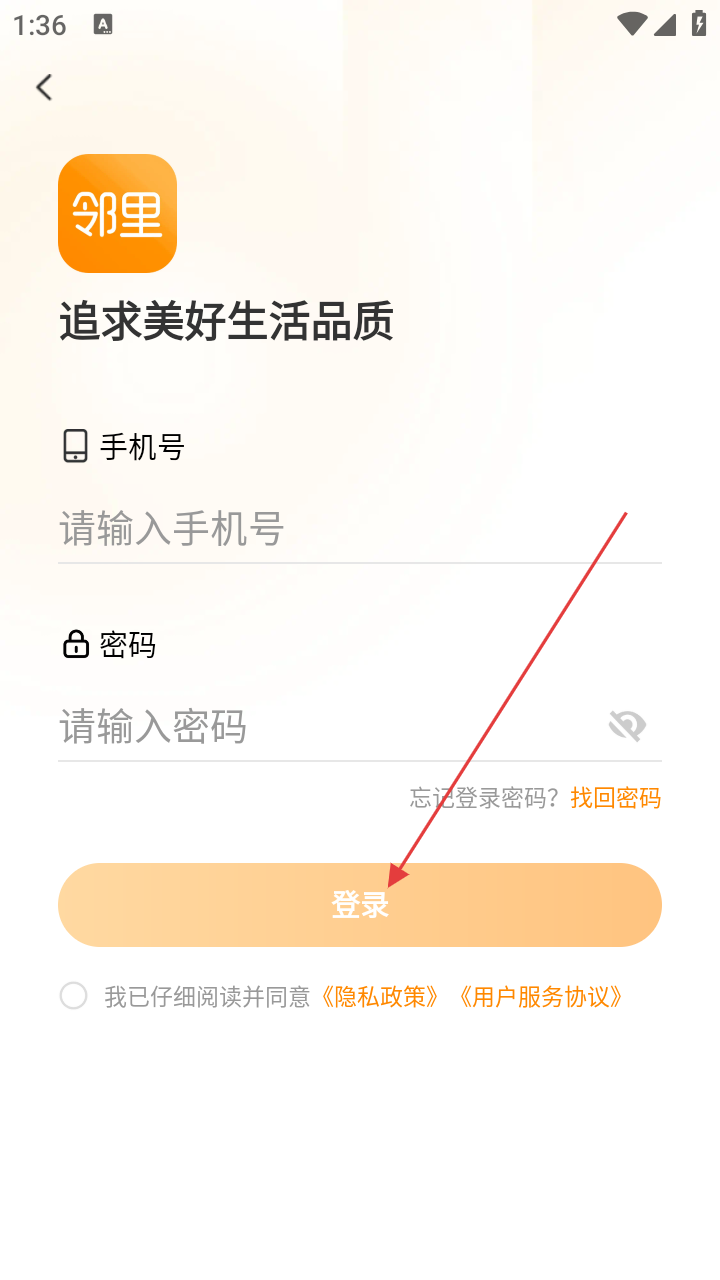The image size is (720, 1280).
Task: Toggle password visibility eye icon
Action: point(627,725)
